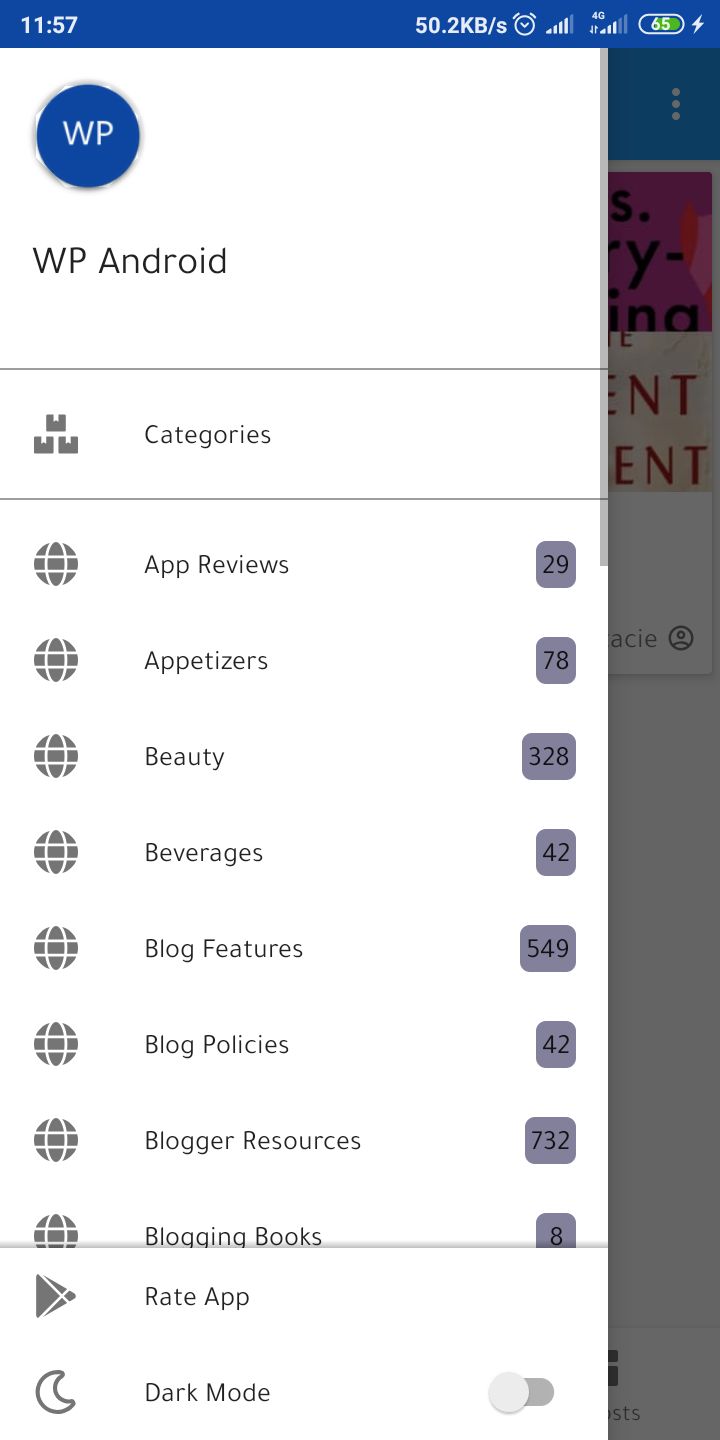Enable the Dark Mode switch
Screen dimensions: 720x1440
tap(521, 1392)
